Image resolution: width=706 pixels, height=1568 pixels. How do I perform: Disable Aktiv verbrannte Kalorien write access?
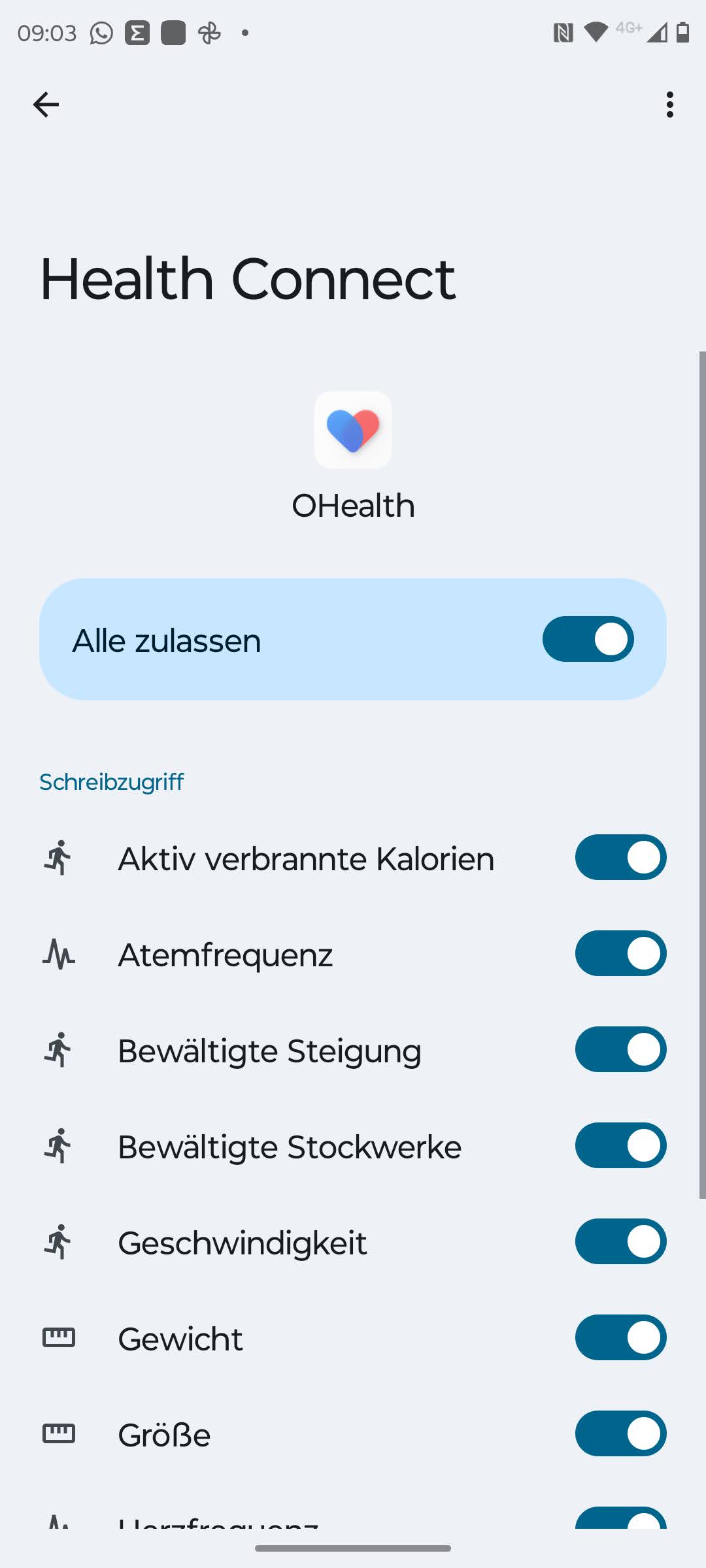click(620, 857)
